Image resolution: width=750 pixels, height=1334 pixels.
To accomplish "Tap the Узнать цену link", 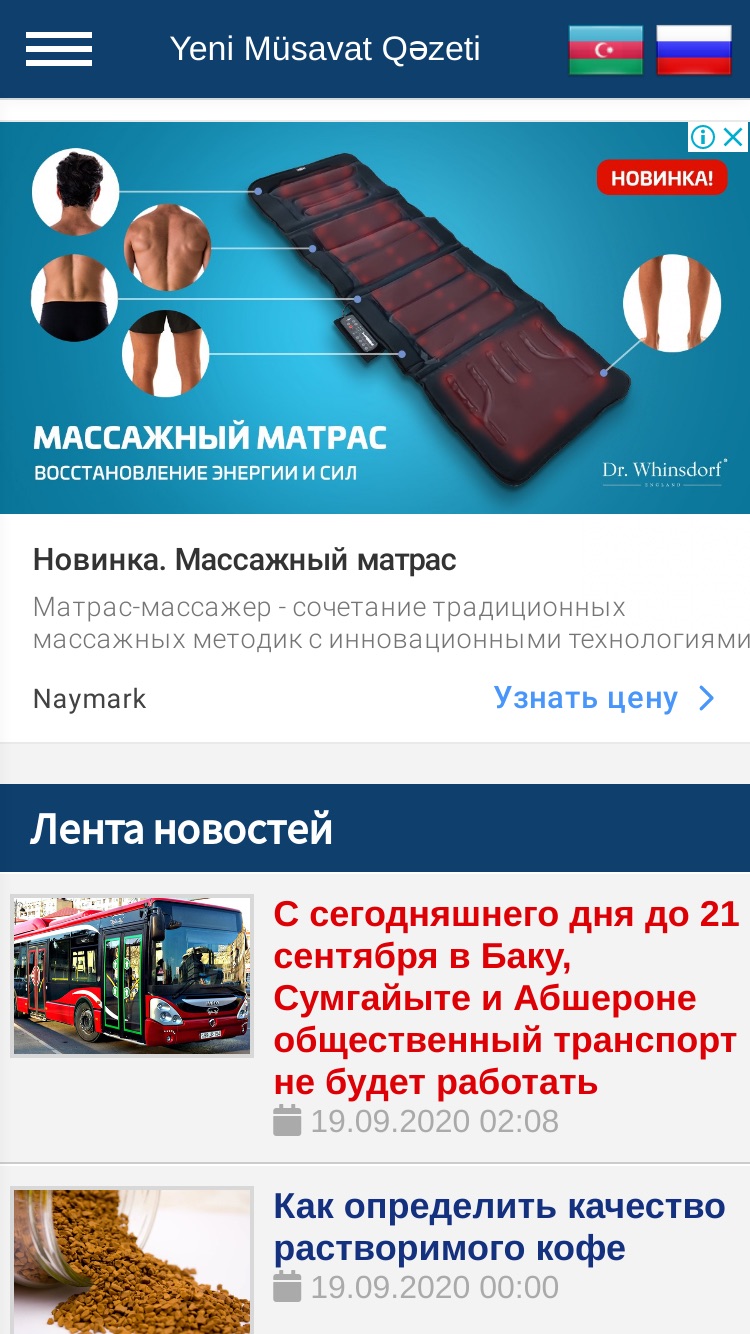I will [604, 698].
